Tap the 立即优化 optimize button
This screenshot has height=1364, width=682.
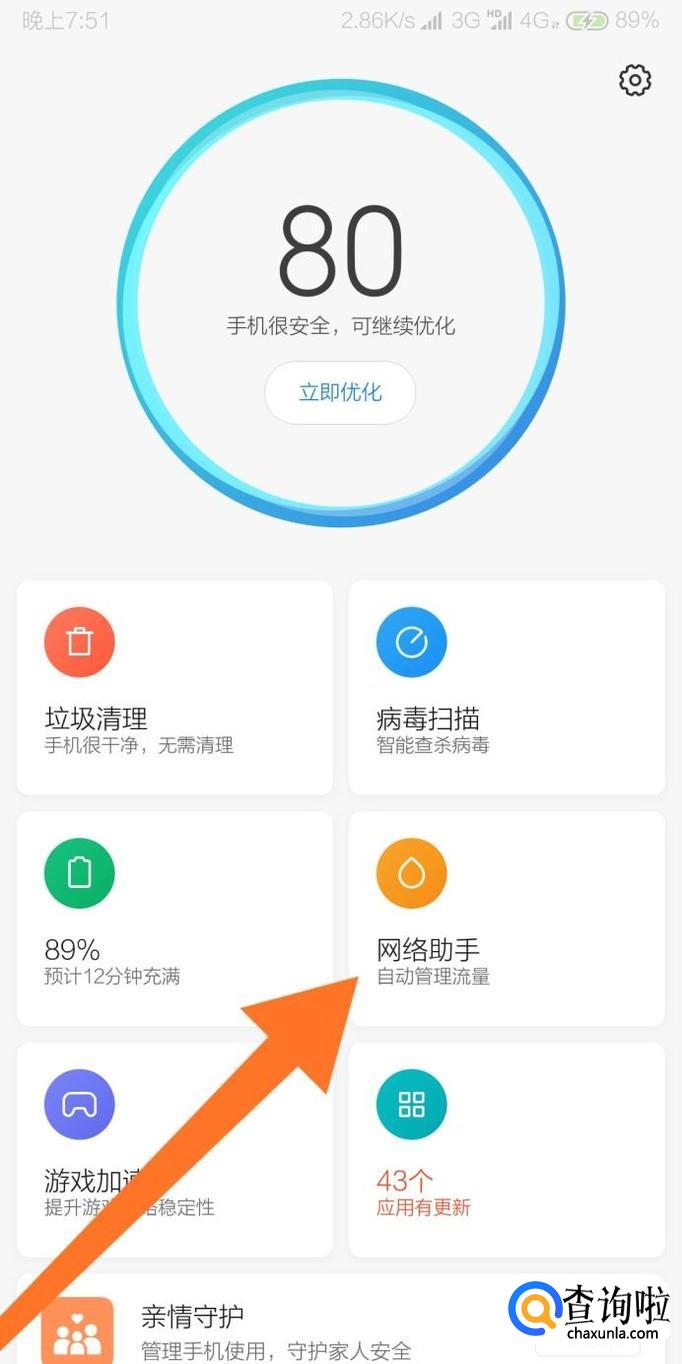(340, 393)
